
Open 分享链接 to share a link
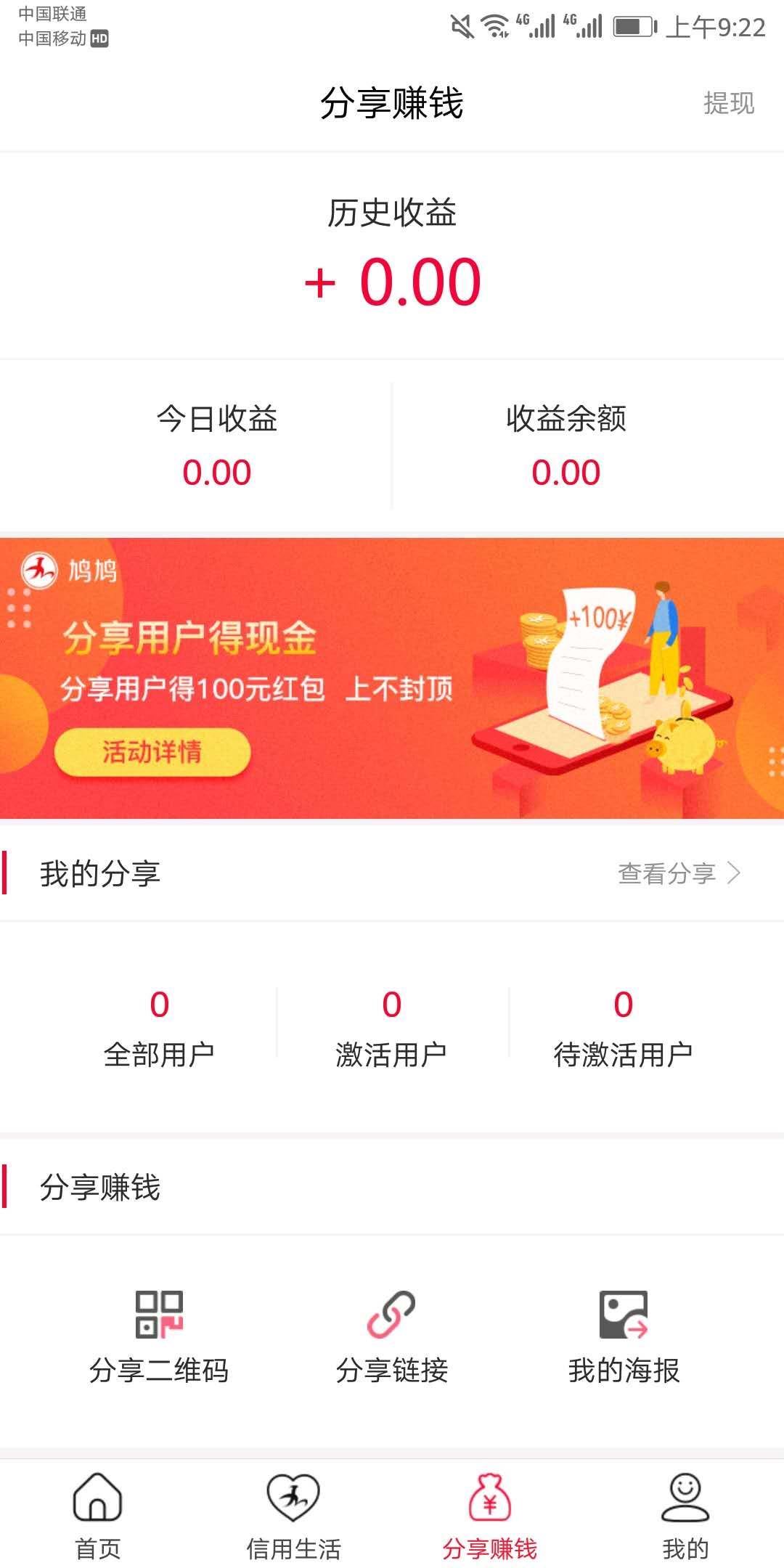pos(391,1337)
